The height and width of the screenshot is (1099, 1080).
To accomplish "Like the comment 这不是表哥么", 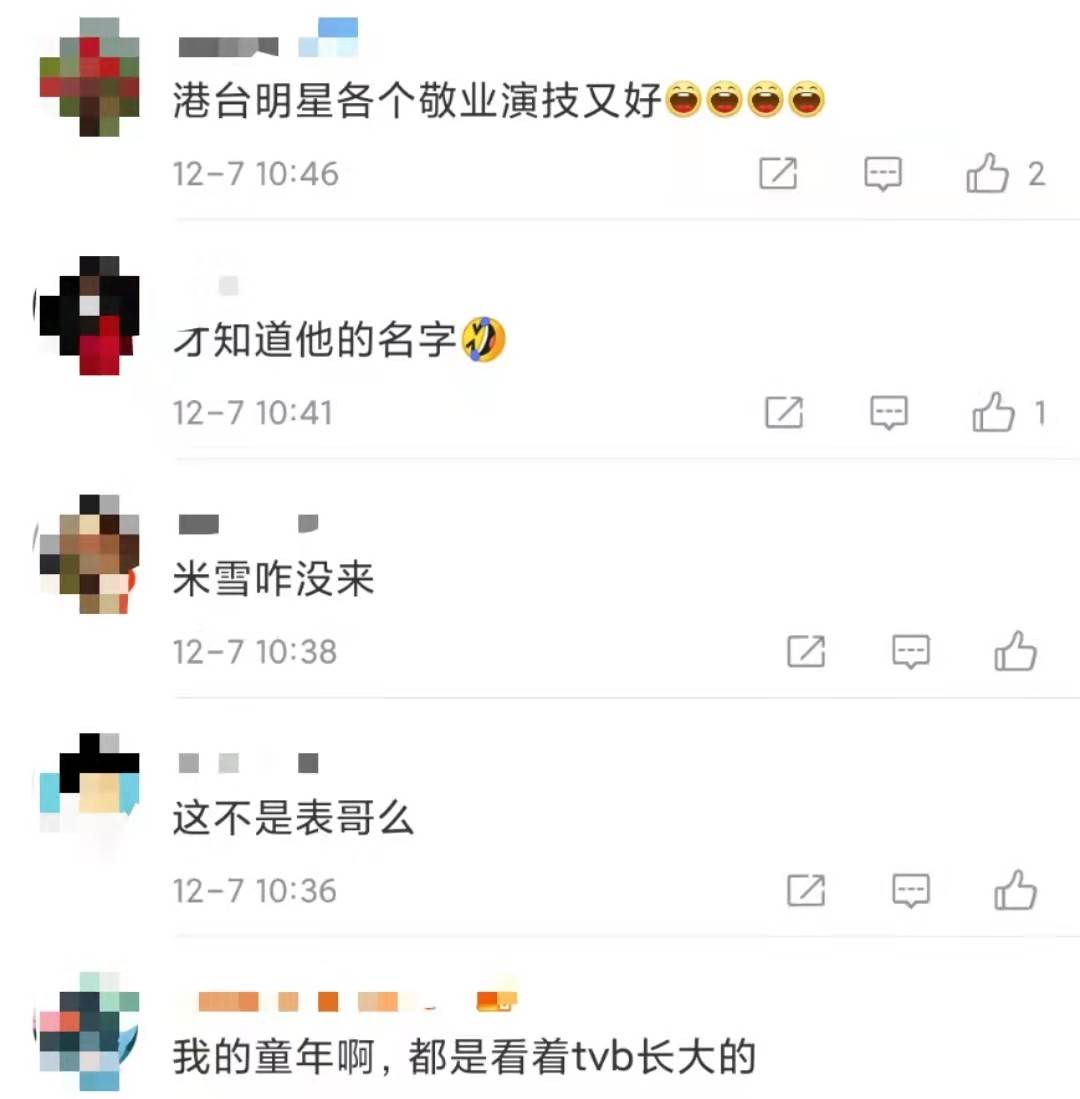I will click(x=1016, y=890).
